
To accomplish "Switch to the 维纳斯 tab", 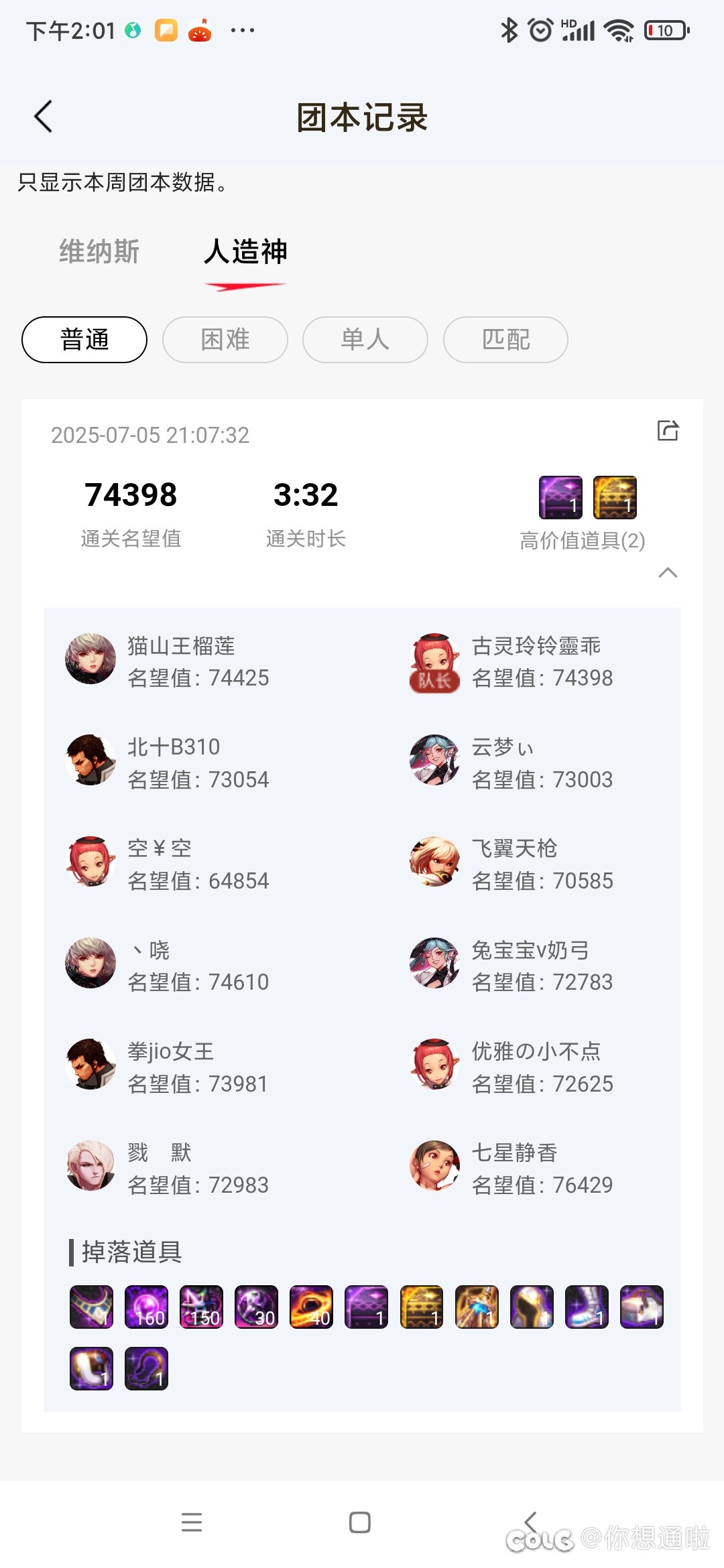I will (99, 252).
